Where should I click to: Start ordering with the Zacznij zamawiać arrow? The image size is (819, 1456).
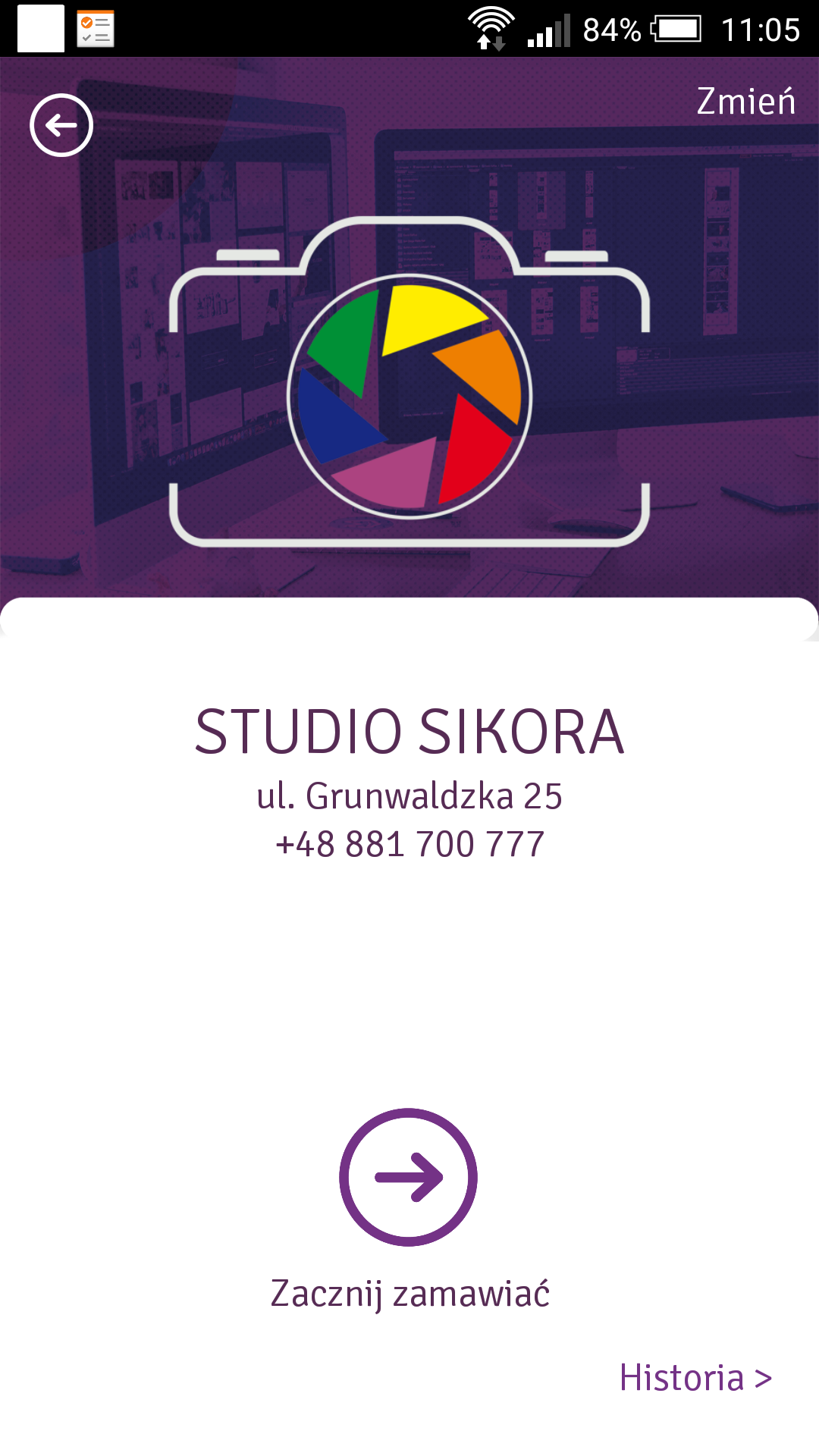coord(408,1177)
